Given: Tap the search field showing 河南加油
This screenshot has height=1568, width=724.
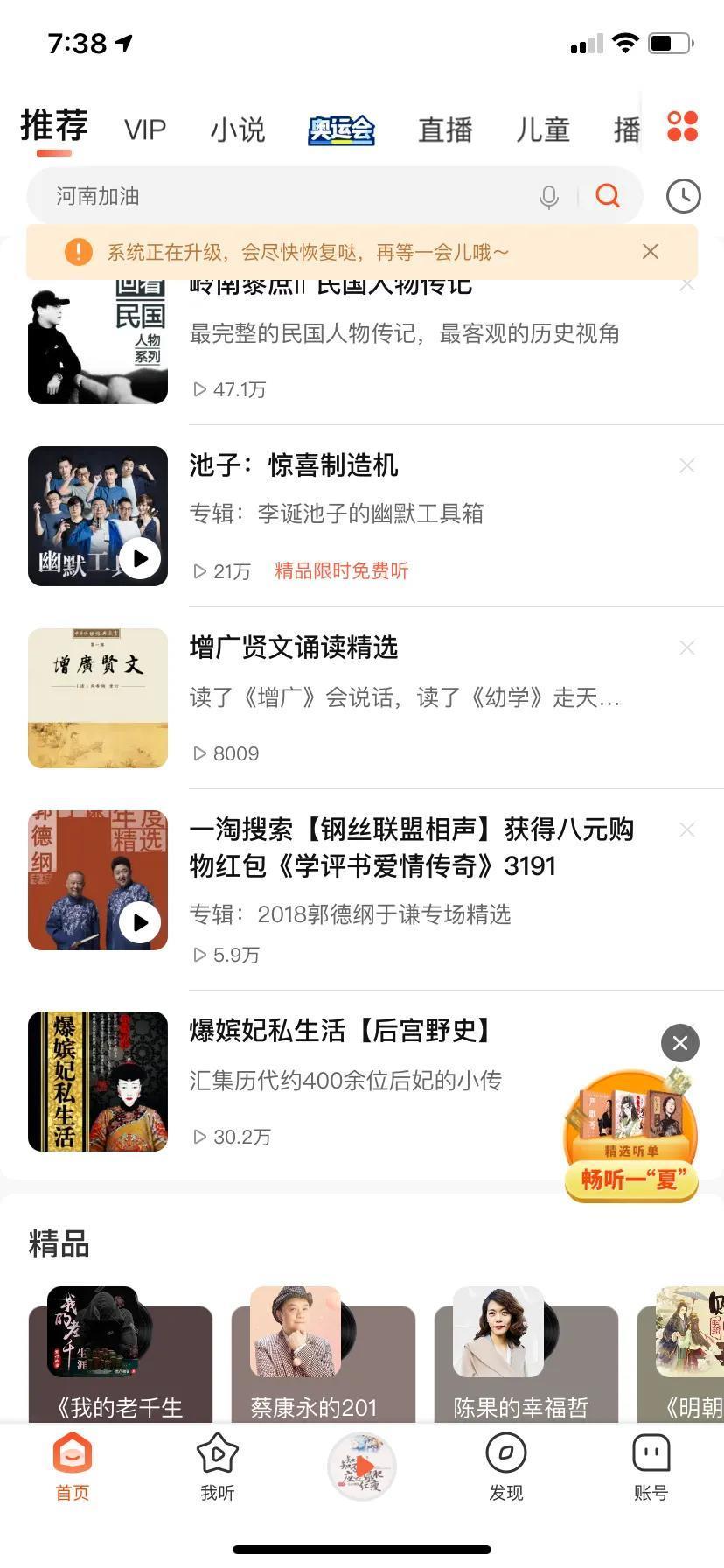Looking at the screenshot, I should point(289,196).
